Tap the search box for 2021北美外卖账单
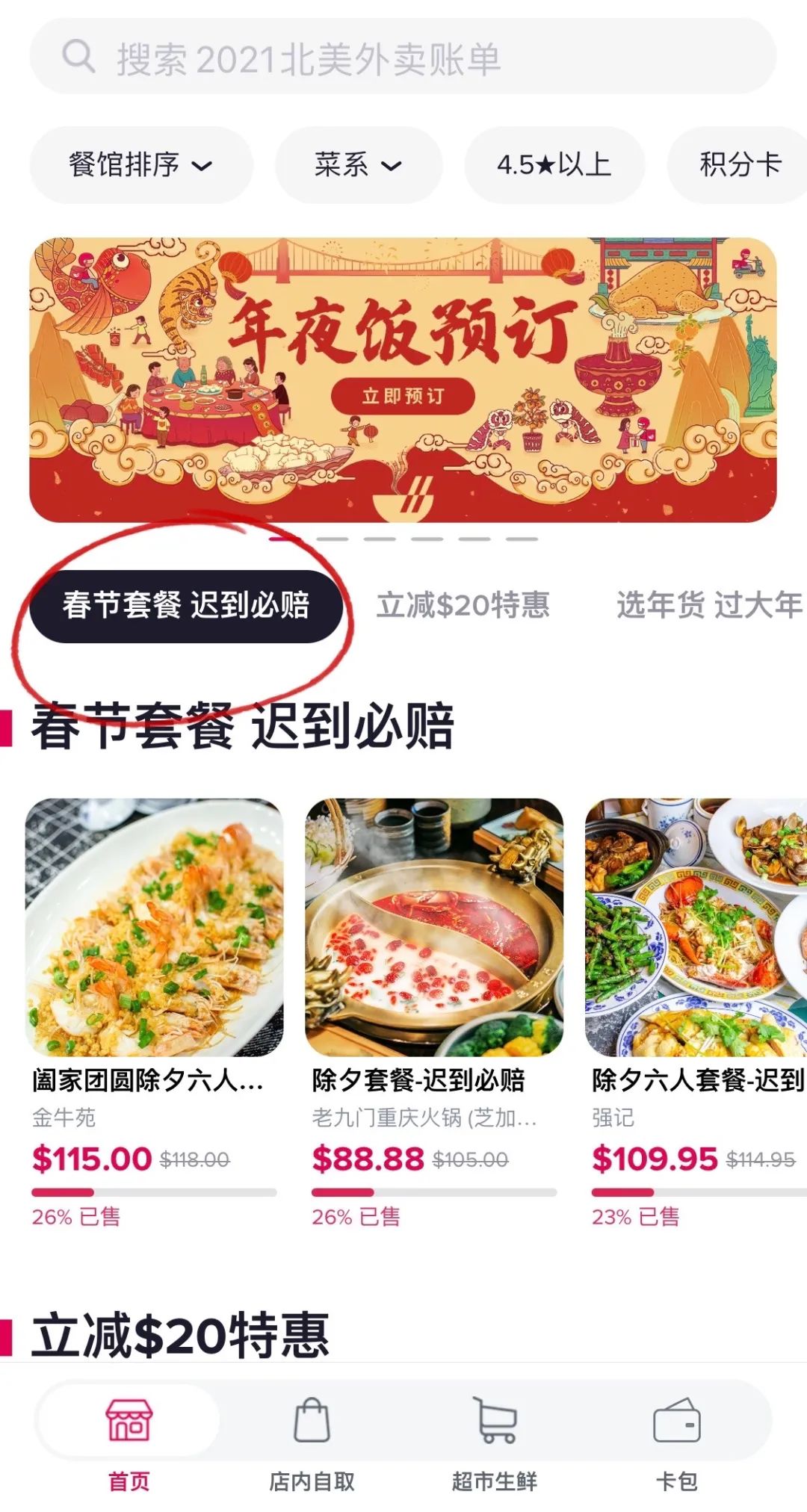Image resolution: width=807 pixels, height=1512 pixels. pos(403,58)
